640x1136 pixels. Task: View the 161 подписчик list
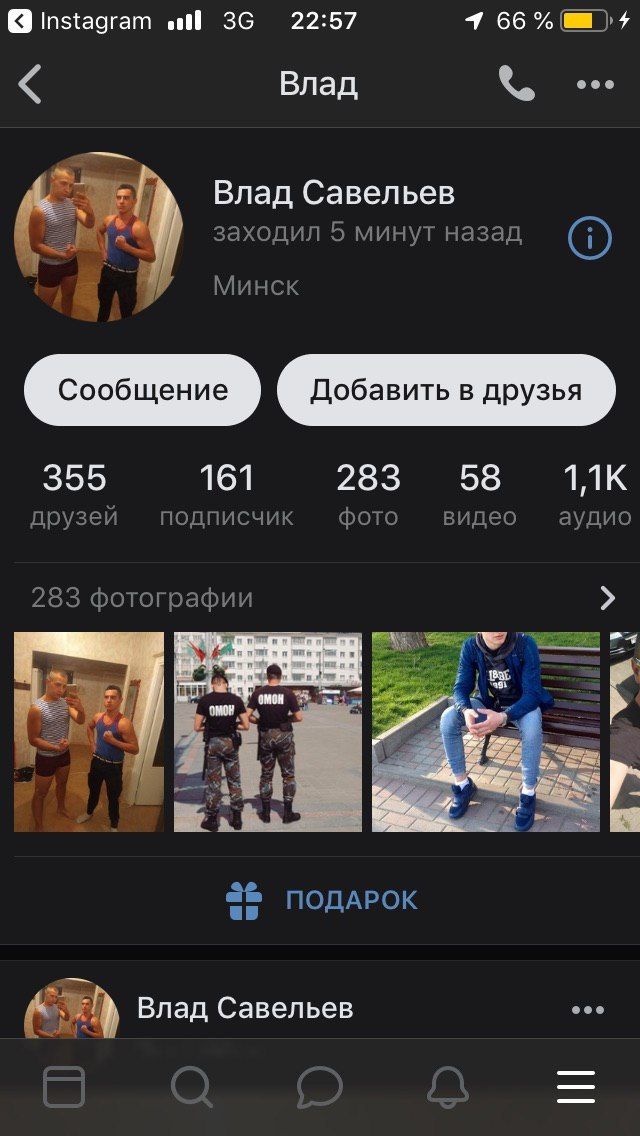coord(227,494)
